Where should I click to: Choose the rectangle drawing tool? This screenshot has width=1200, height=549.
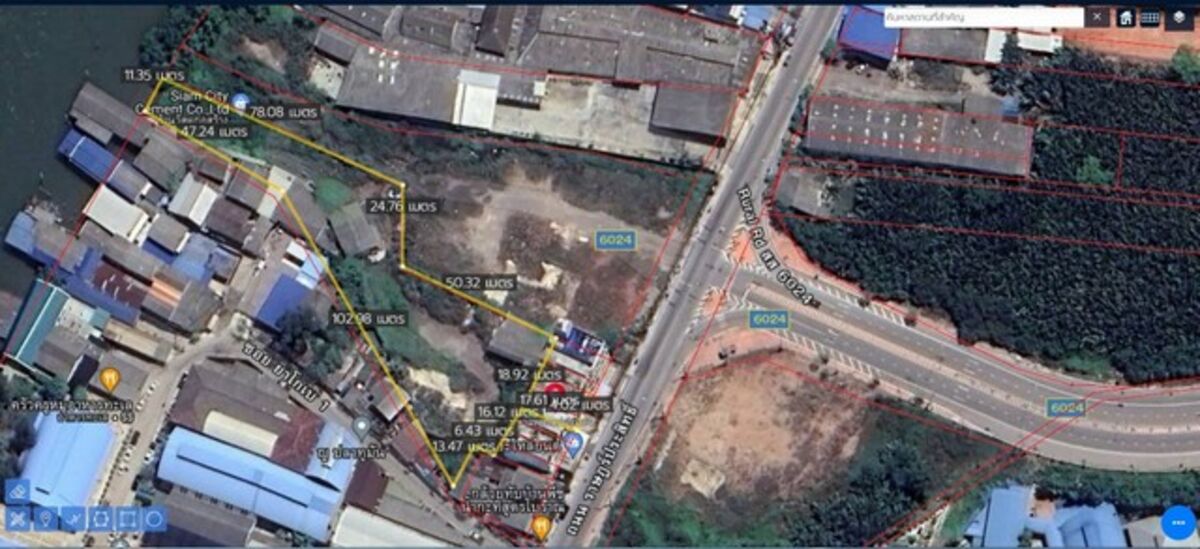point(127,518)
